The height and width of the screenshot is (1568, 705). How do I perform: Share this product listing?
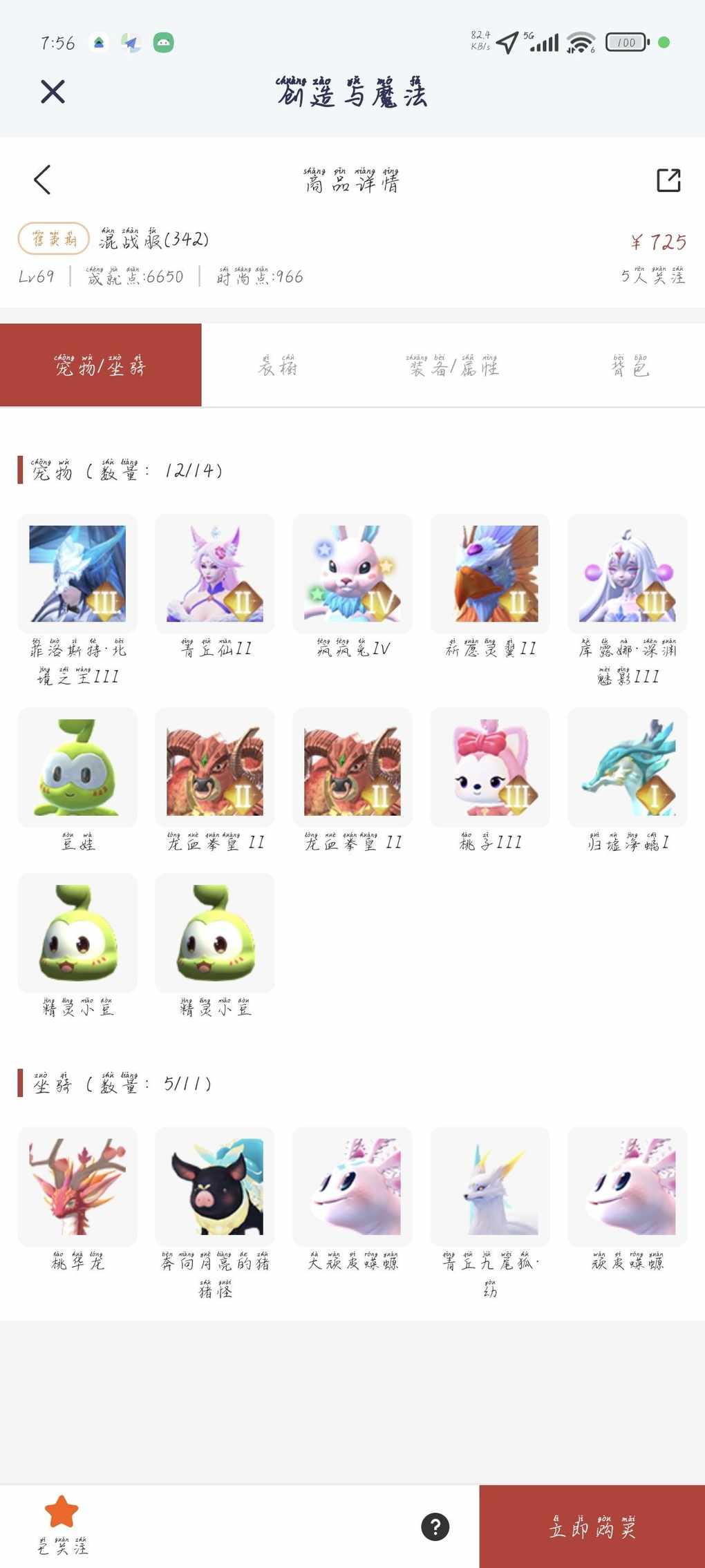click(x=668, y=180)
